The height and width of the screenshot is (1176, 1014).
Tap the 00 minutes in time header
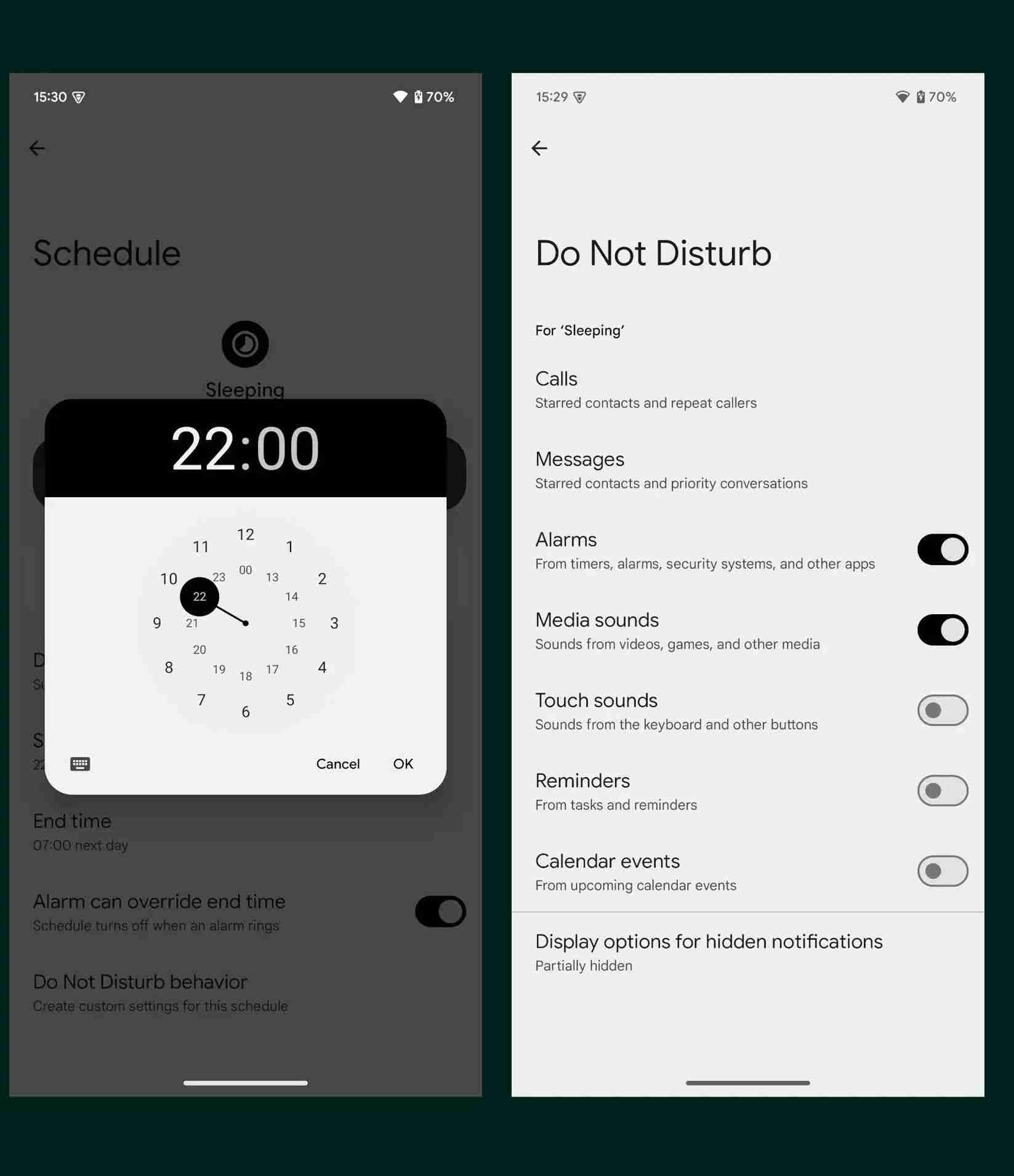(288, 449)
